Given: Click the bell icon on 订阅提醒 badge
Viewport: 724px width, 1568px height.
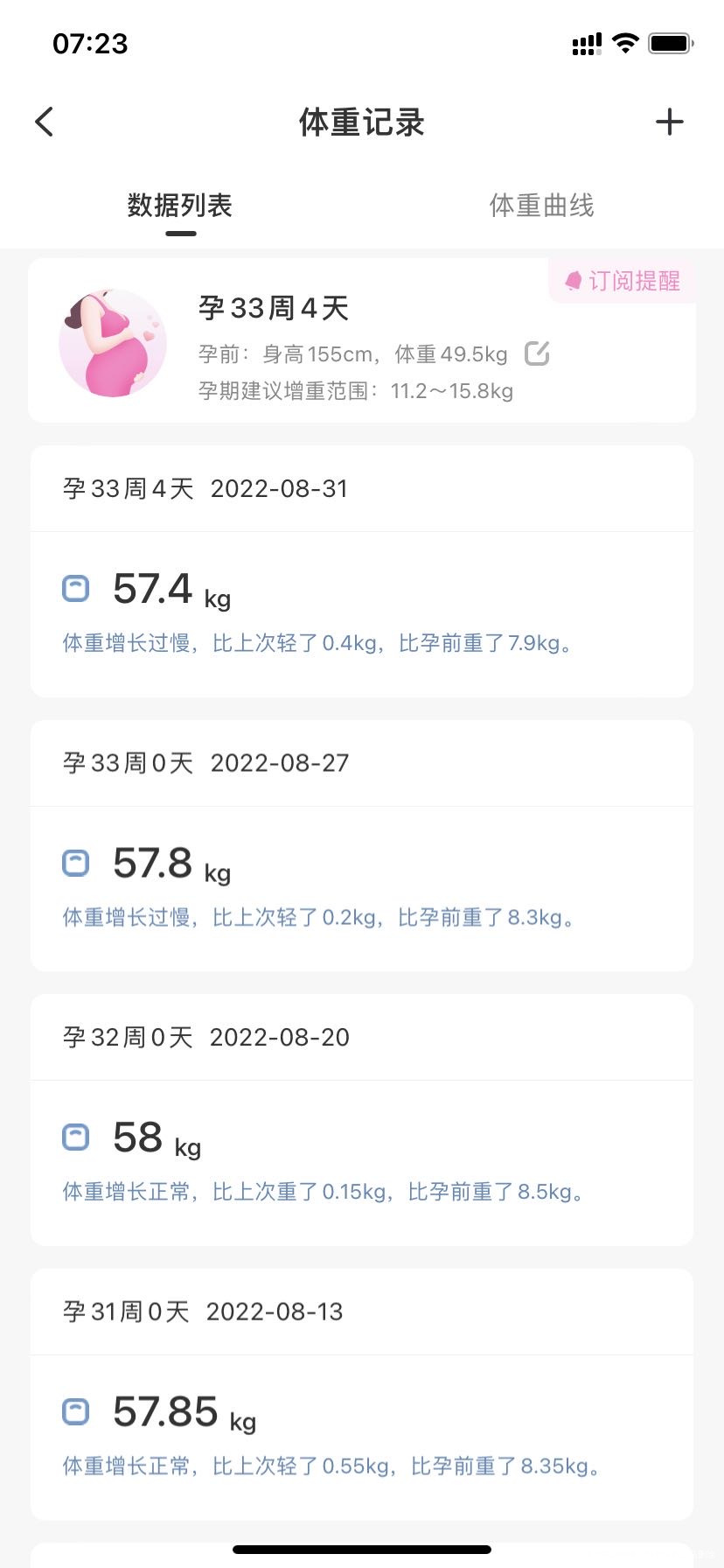Looking at the screenshot, I should [x=573, y=280].
